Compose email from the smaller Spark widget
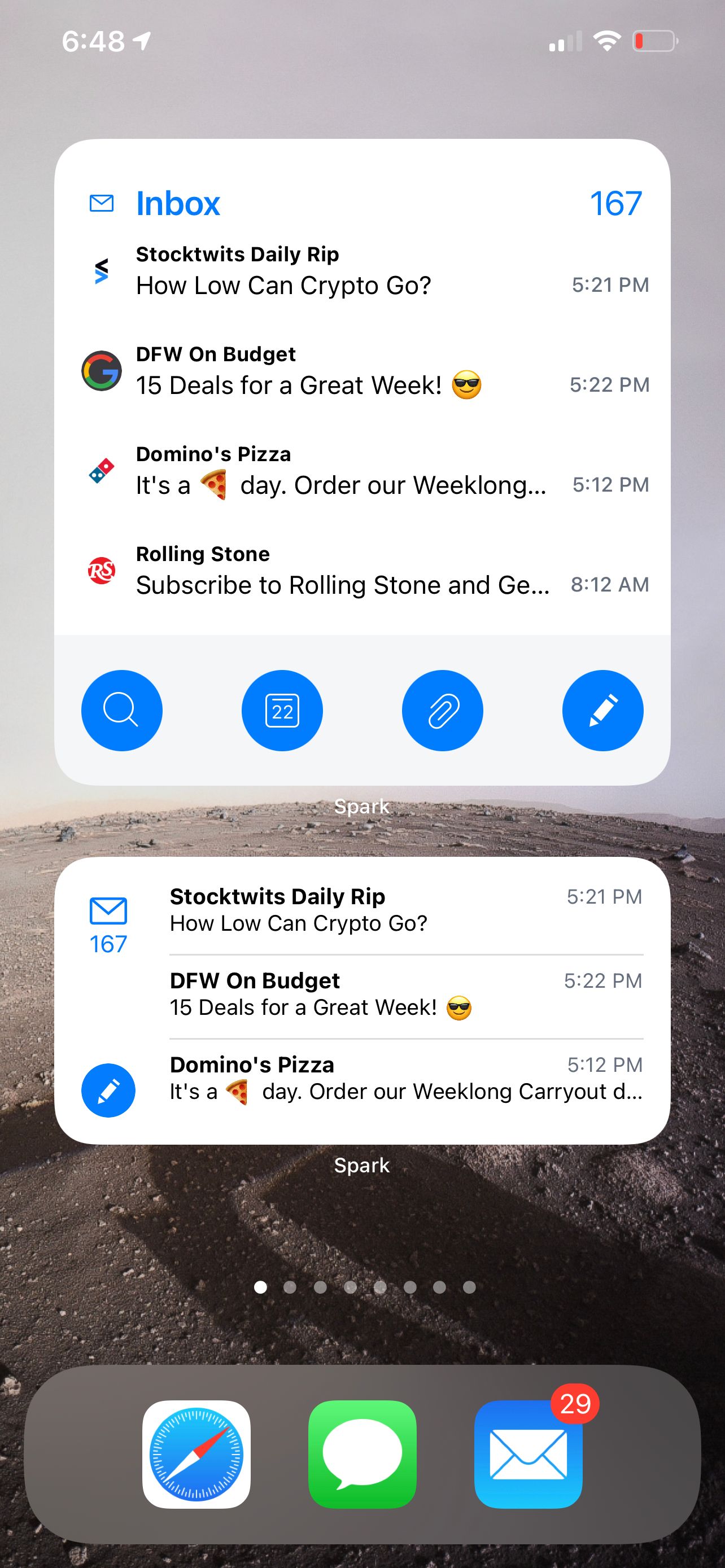 point(108,1090)
